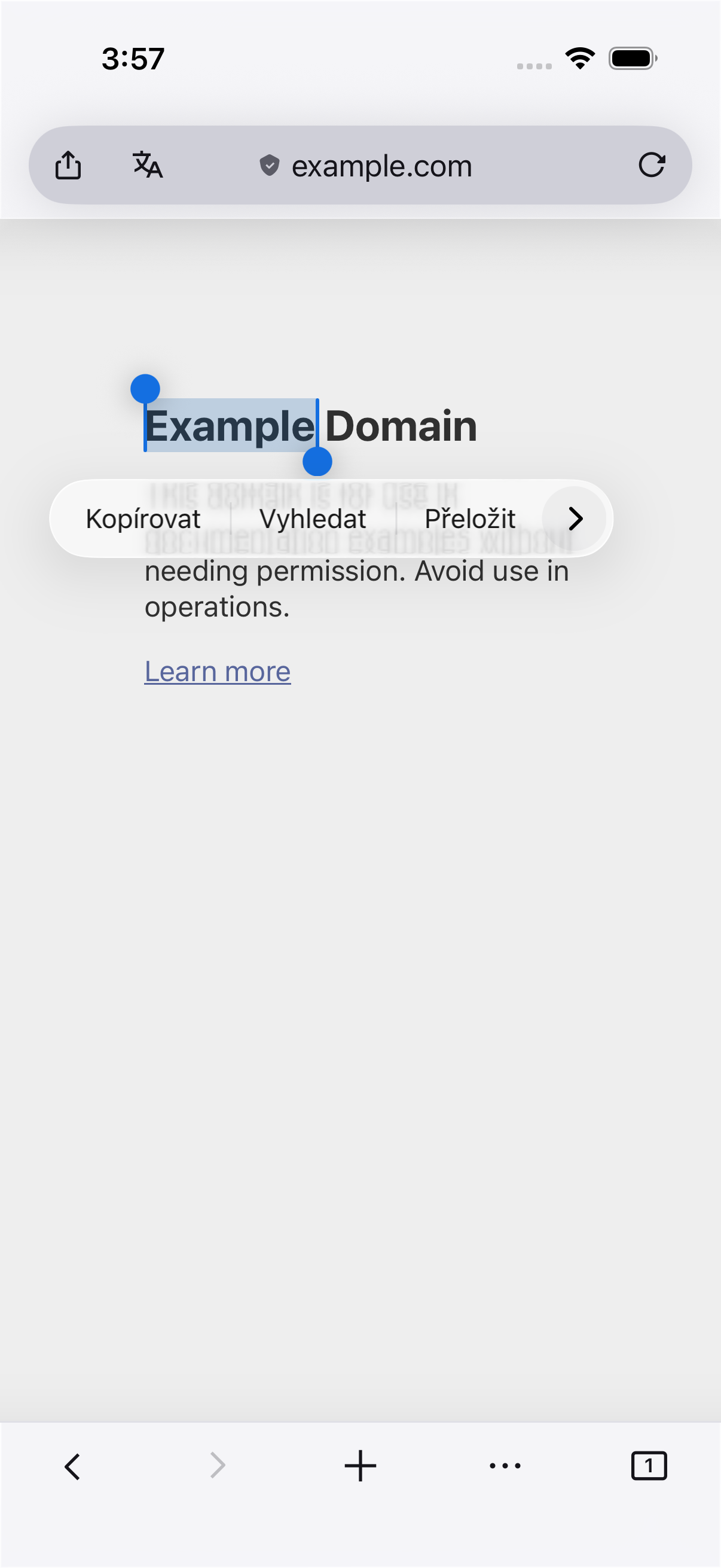Open the tab switcher showing 1
This screenshot has width=721, height=1568.
[x=649, y=1466]
